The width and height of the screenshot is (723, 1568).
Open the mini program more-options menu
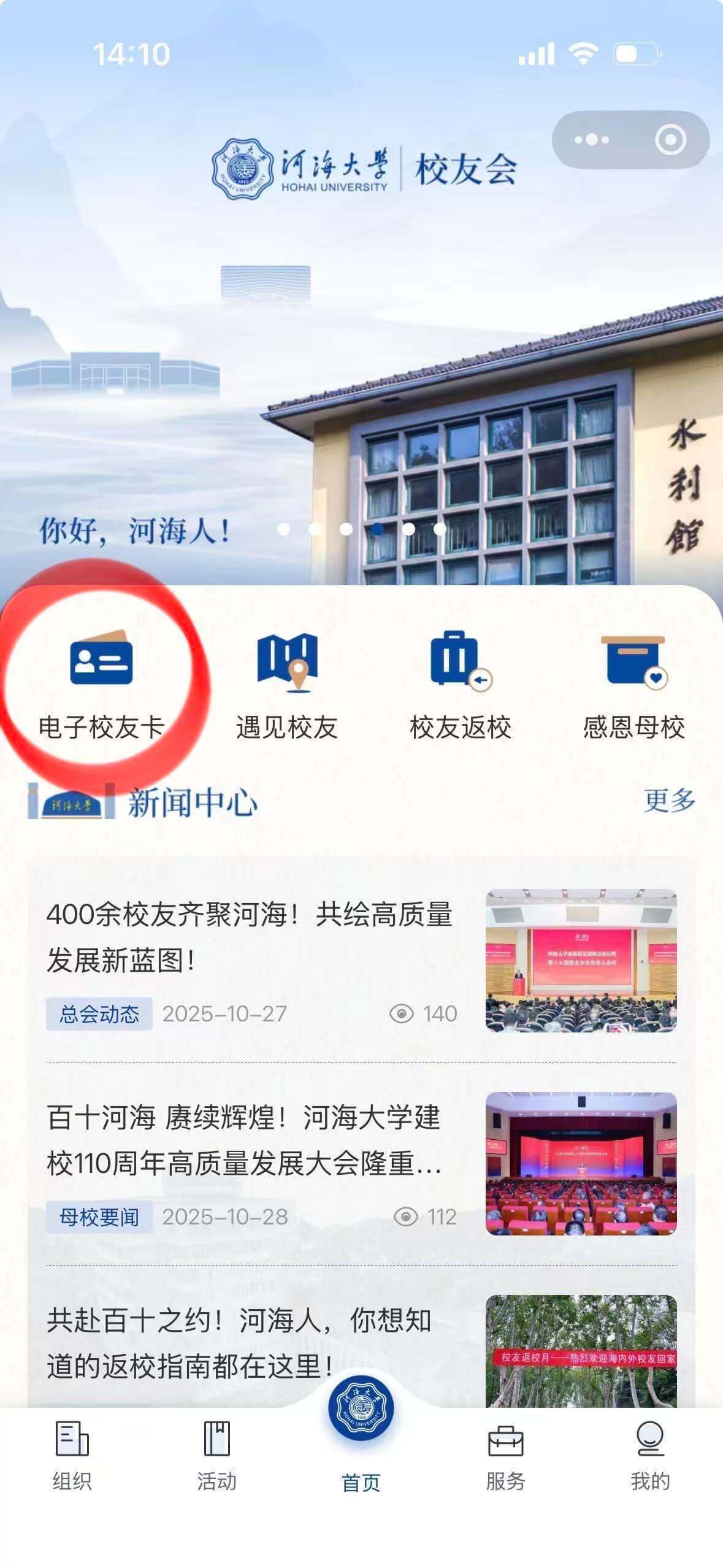(x=592, y=140)
